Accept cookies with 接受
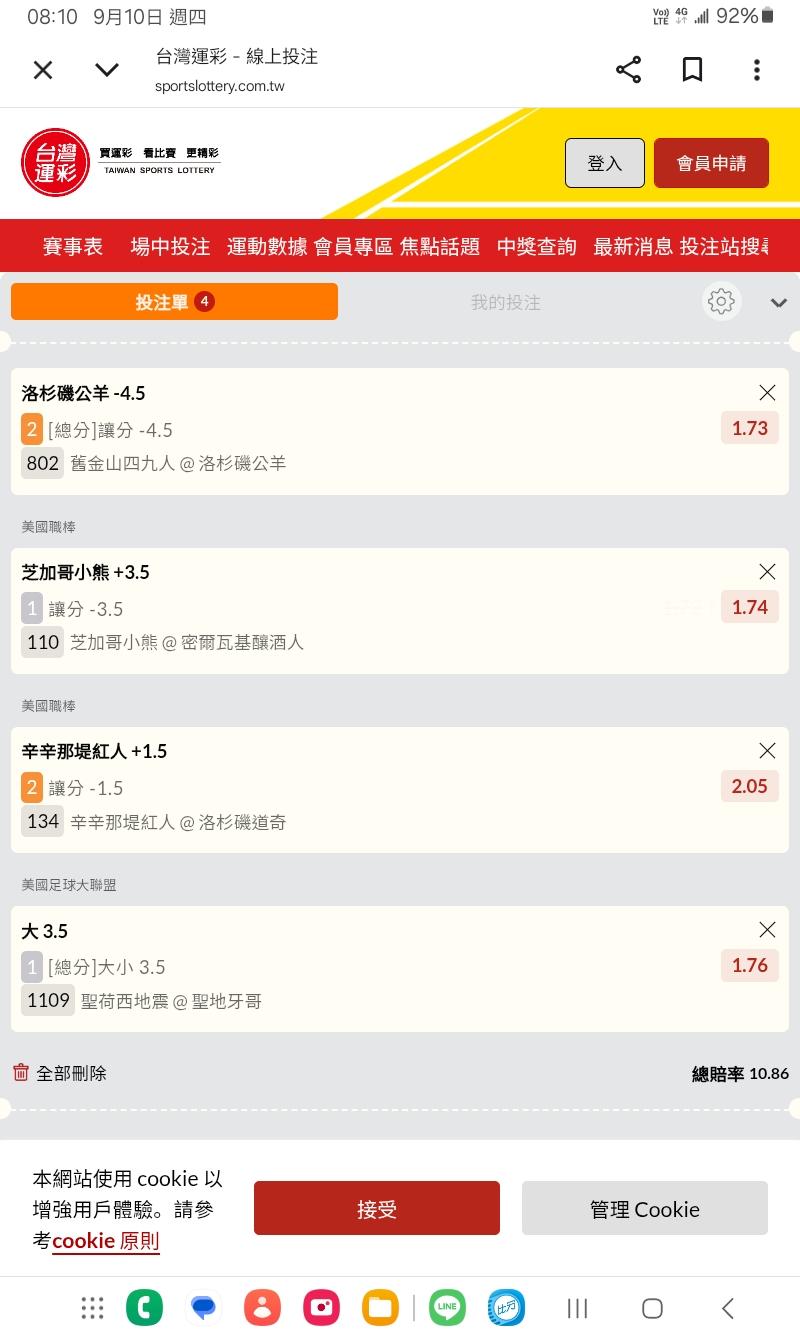Viewport: 800px width, 1340px height. (377, 1208)
